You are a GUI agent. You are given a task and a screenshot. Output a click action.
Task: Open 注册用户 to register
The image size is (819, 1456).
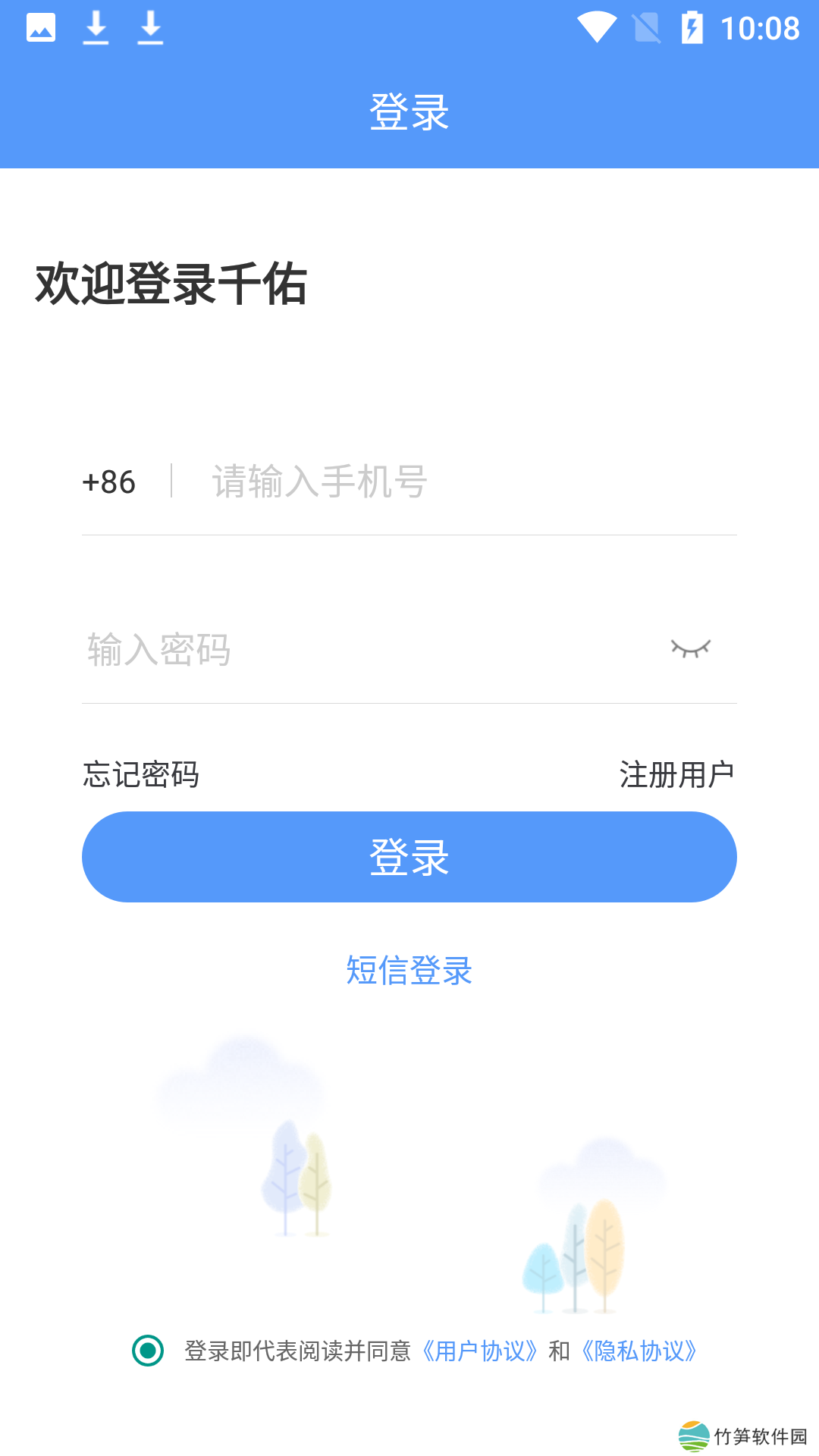tap(676, 775)
